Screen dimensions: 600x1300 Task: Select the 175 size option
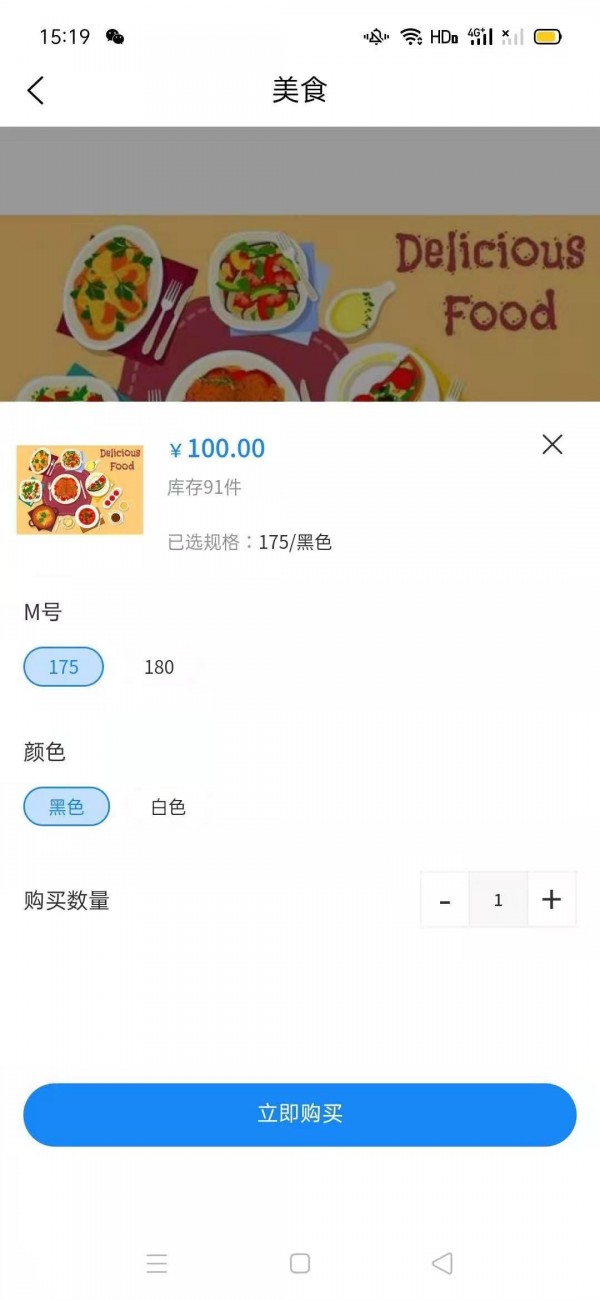coord(63,667)
